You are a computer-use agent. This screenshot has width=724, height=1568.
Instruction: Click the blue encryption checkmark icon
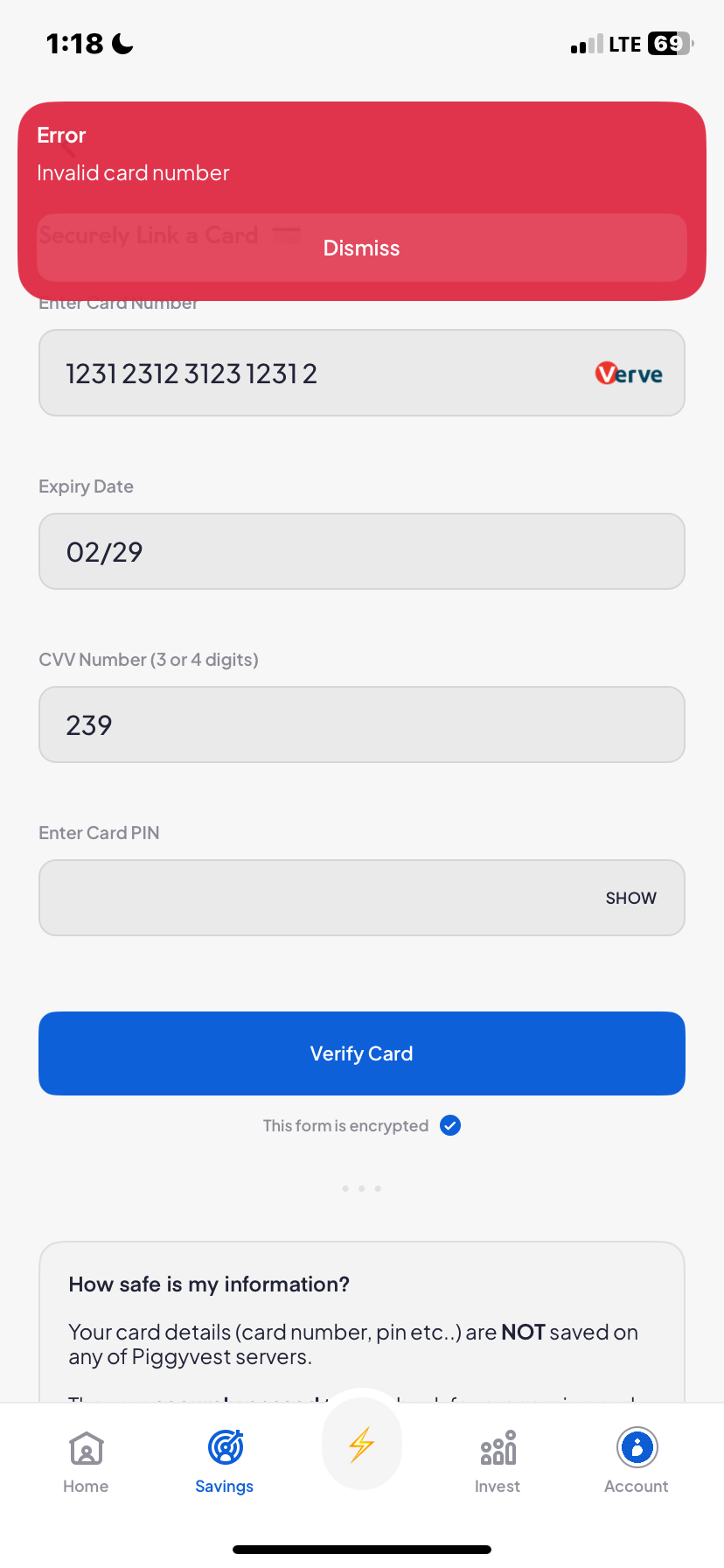(x=449, y=1125)
